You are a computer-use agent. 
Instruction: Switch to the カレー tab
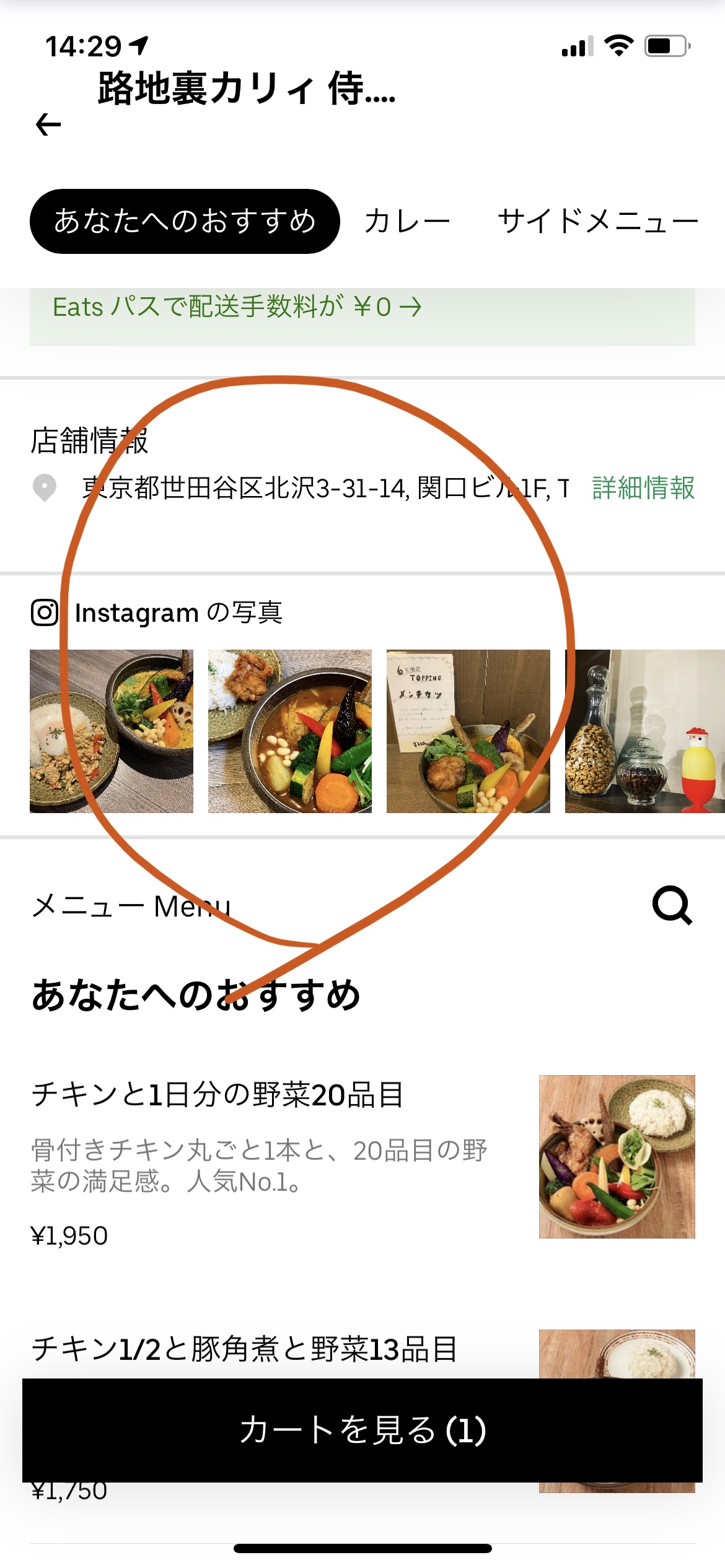click(407, 221)
